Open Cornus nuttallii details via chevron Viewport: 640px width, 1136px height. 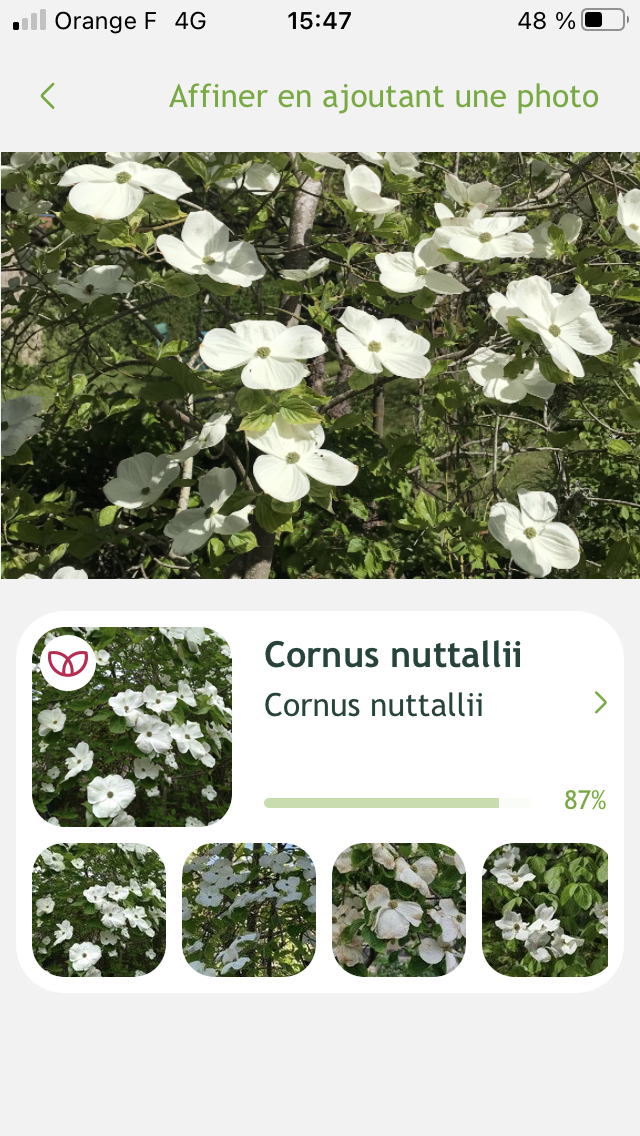point(600,703)
